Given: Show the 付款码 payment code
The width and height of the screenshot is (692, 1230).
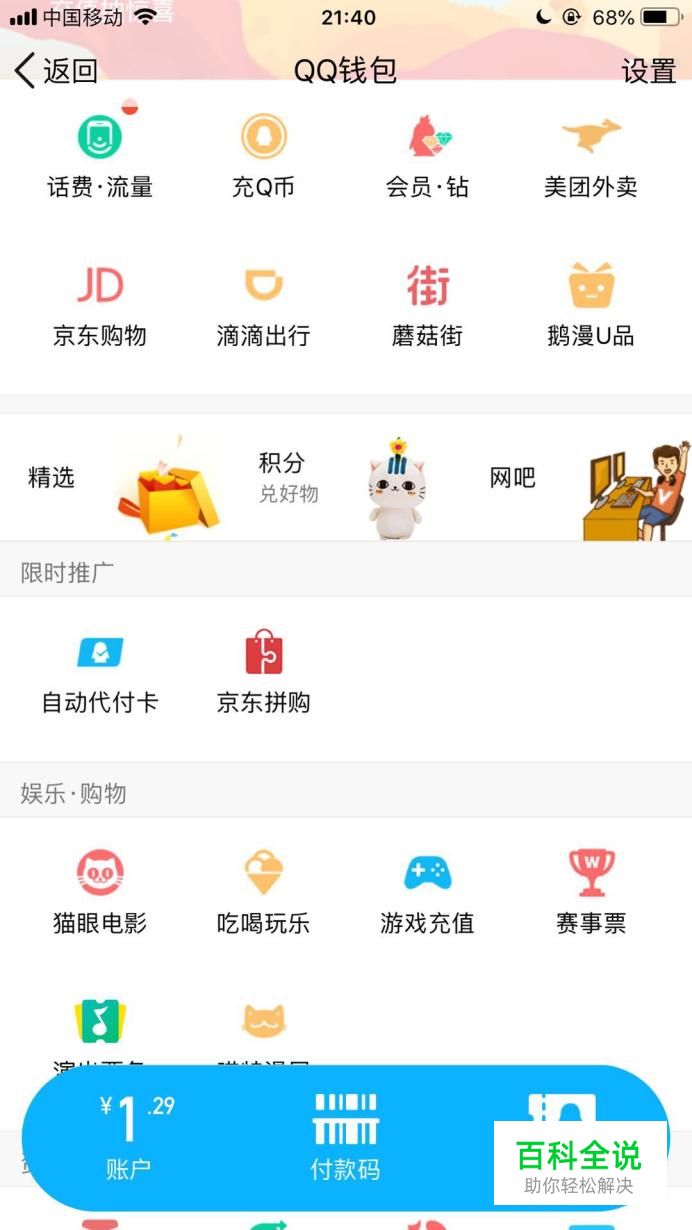Looking at the screenshot, I should [x=345, y=1137].
